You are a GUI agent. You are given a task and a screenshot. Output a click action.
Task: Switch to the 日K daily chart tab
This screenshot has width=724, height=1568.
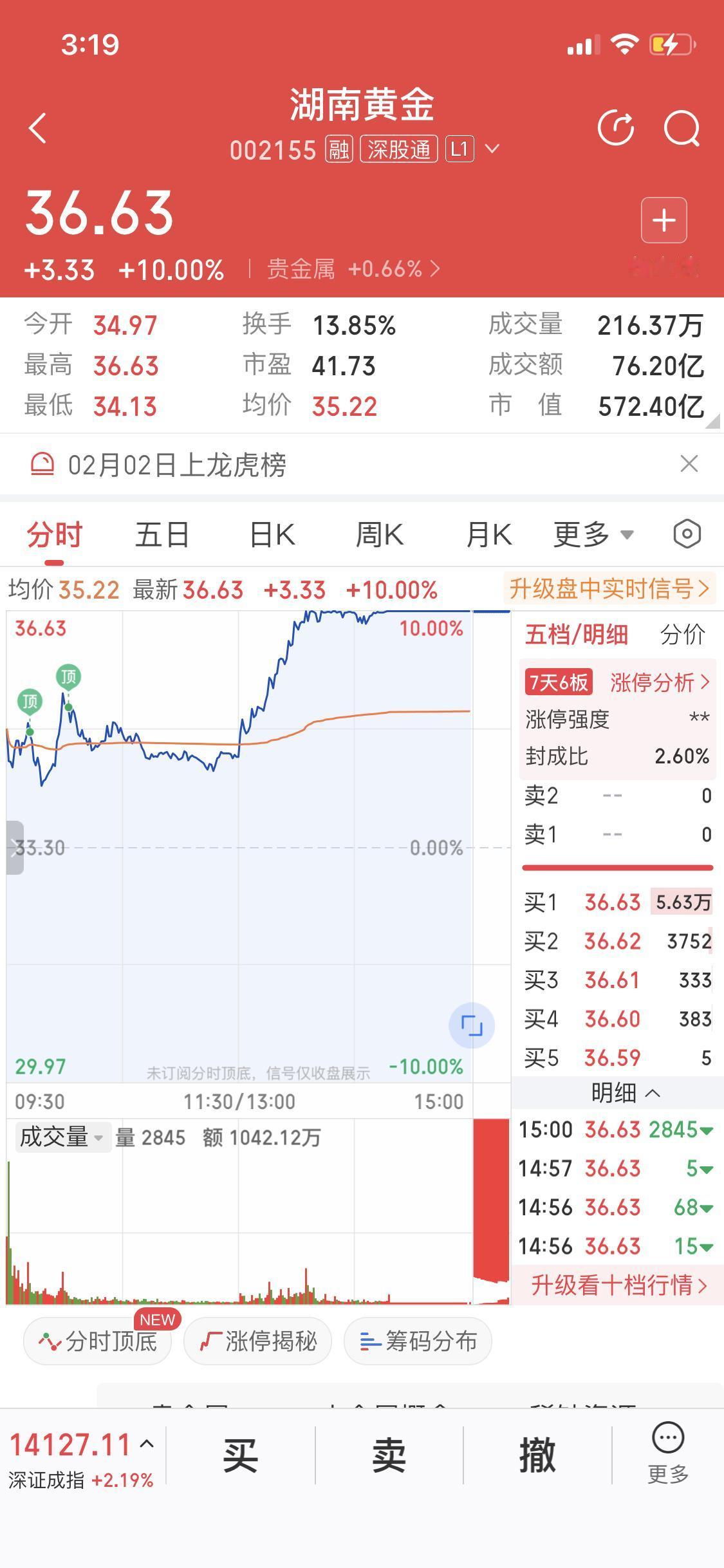[x=272, y=534]
